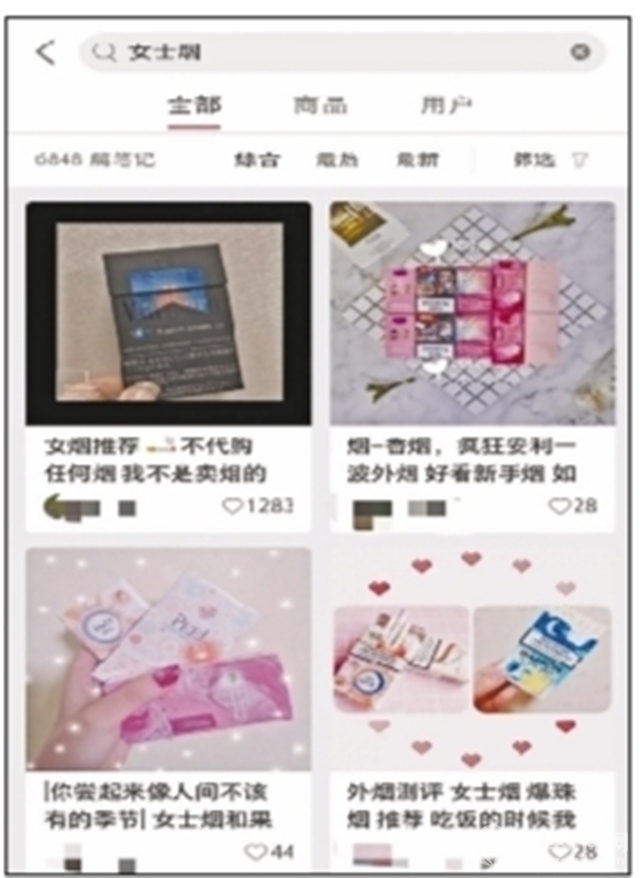This screenshot has height=878, width=640.
Task: Go back with the arrow icon
Action: click(x=46, y=52)
